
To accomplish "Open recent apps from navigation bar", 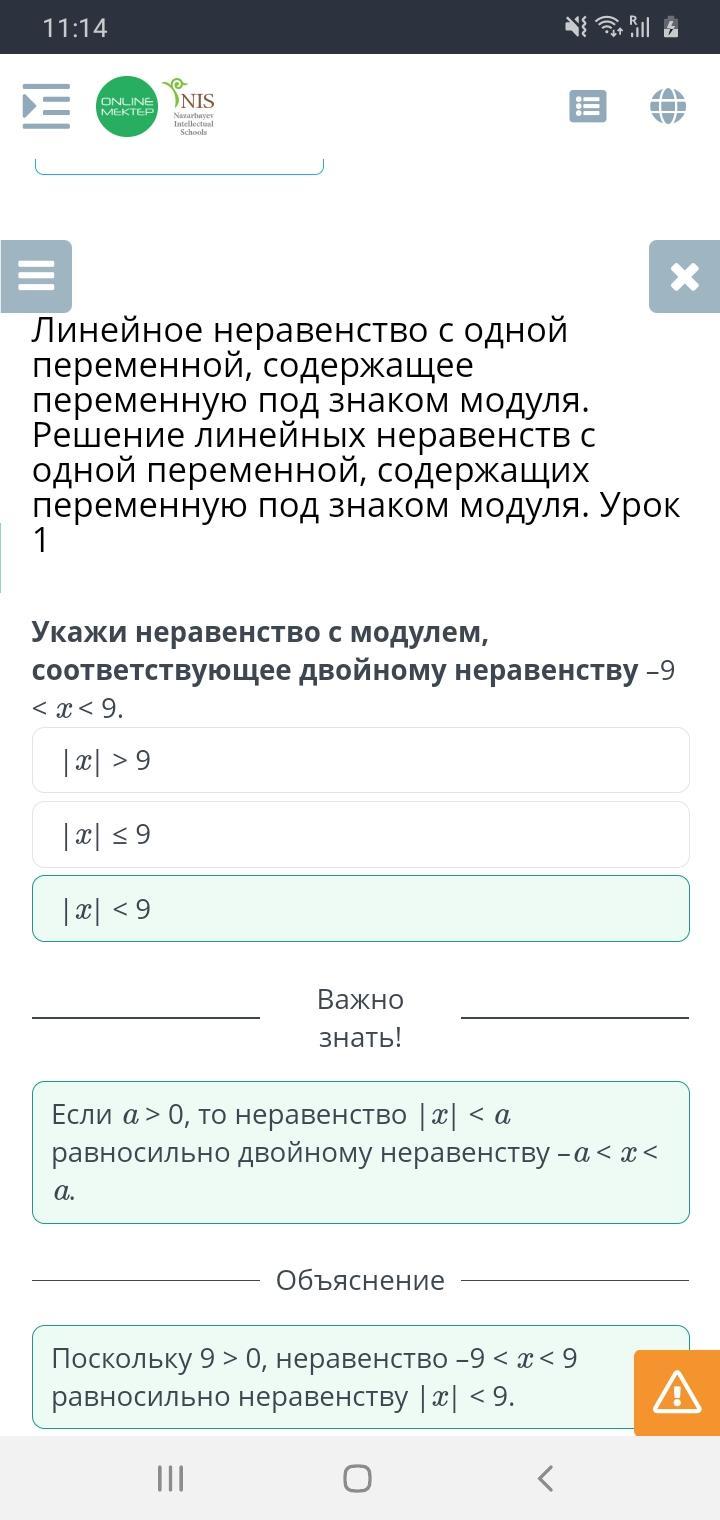I will click(x=171, y=1478).
